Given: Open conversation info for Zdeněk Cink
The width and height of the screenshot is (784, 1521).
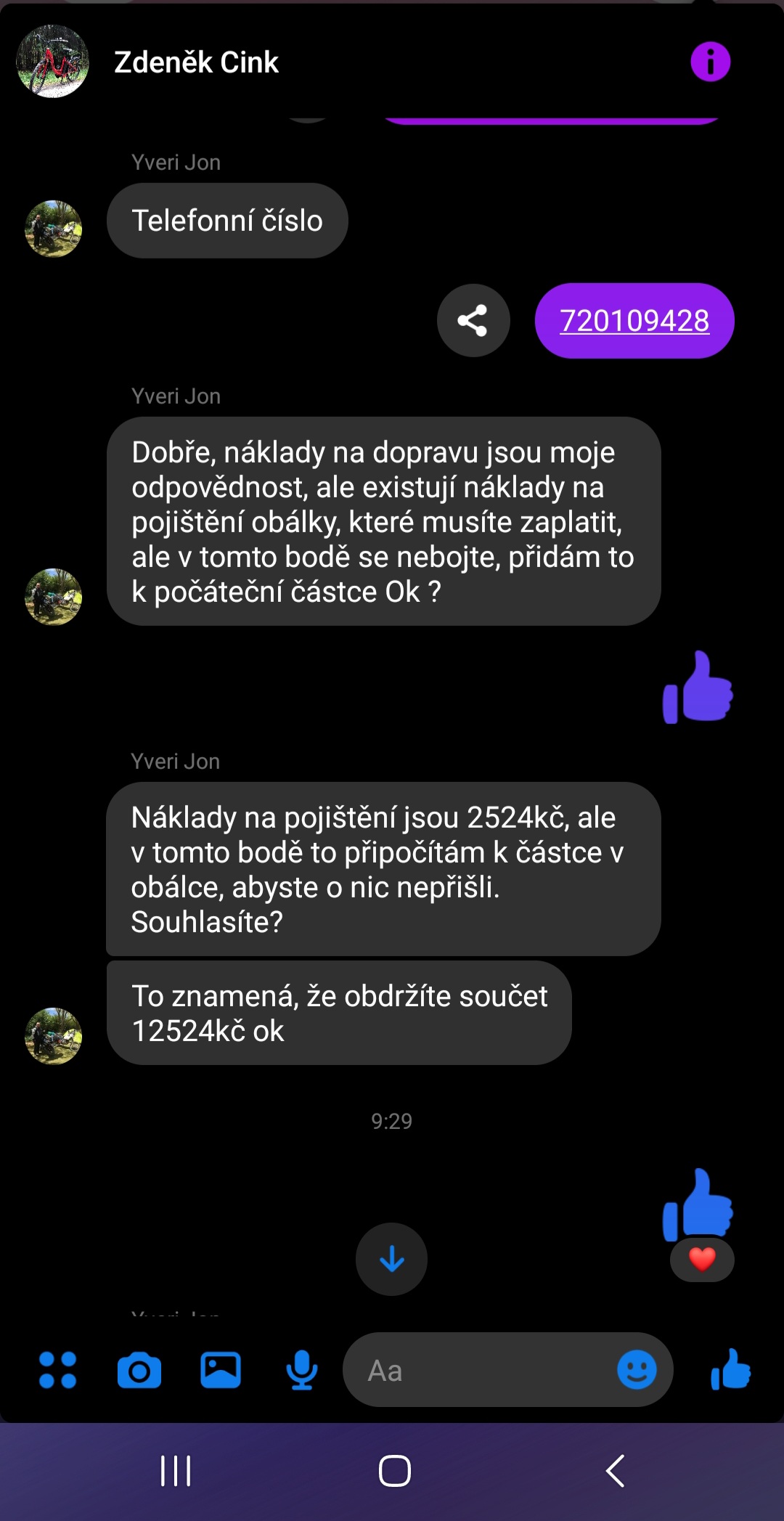Looking at the screenshot, I should pos(710,62).
